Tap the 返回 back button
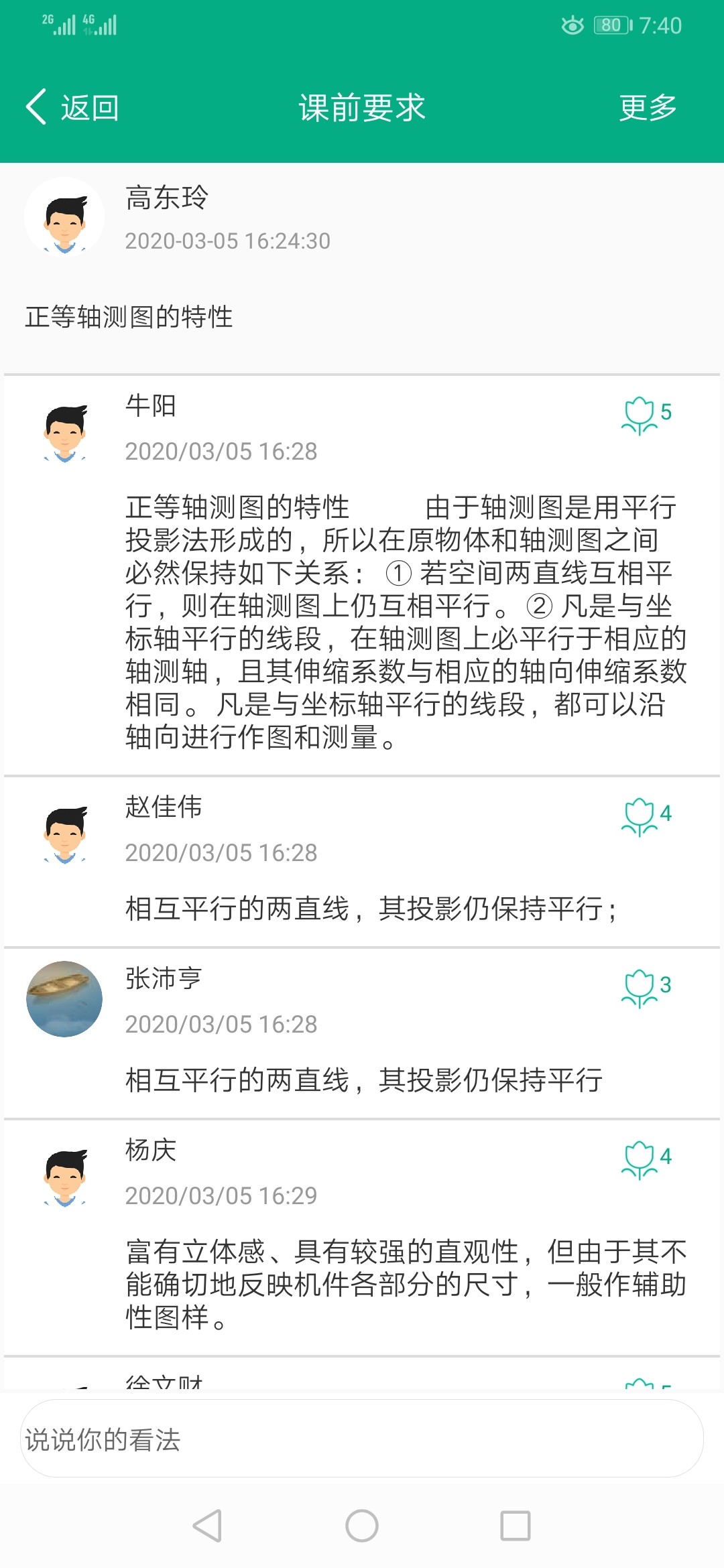 coord(72,107)
